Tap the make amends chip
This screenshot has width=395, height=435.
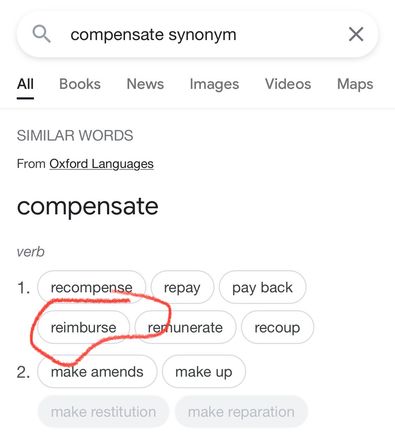pyautogui.click(x=97, y=372)
